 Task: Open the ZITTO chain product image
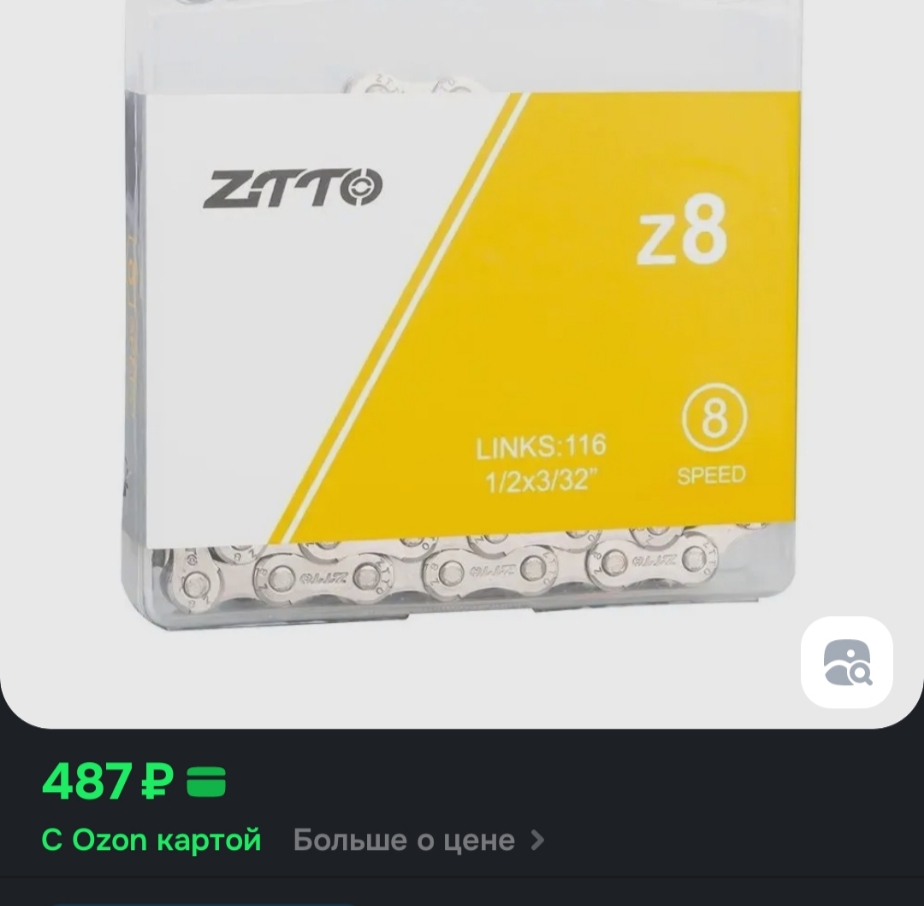(462, 340)
